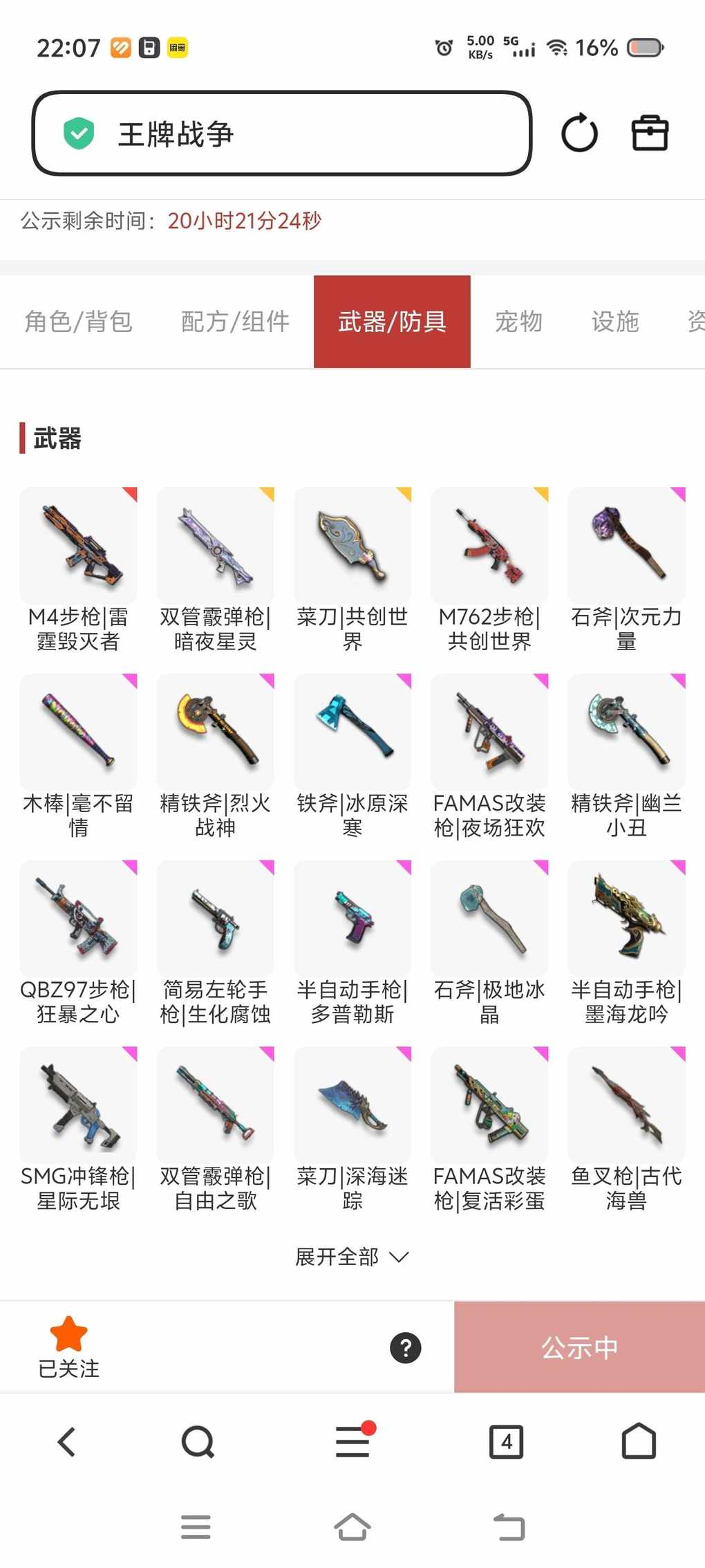This screenshot has width=705, height=1568.
Task: View the 半自动手枪|墨海龙吟 item
Action: 626,919
